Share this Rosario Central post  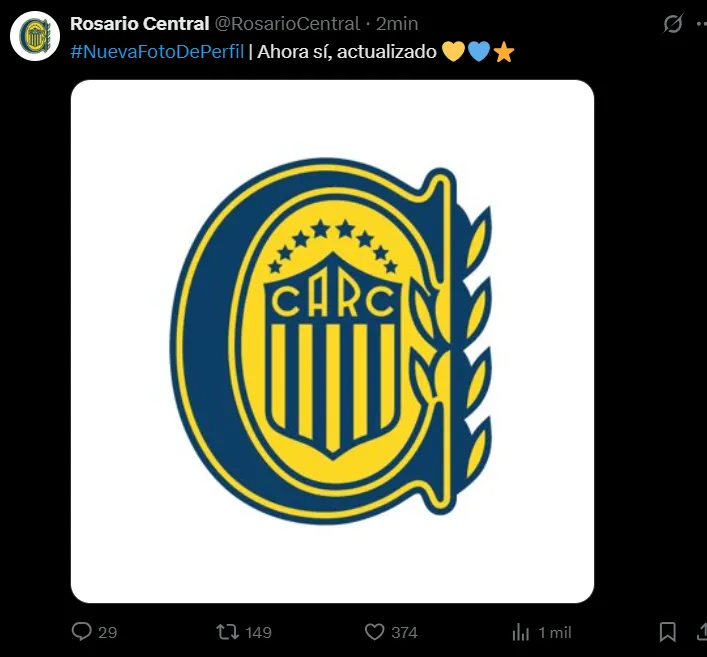click(701, 632)
